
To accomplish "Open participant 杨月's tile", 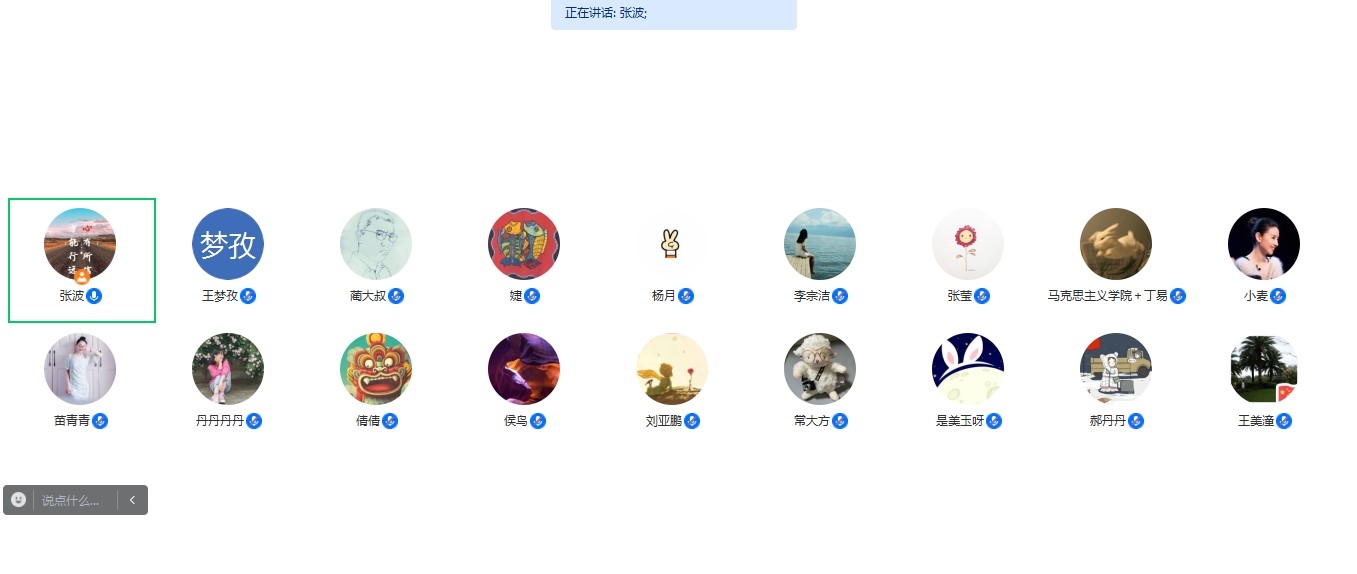I will 672,244.
